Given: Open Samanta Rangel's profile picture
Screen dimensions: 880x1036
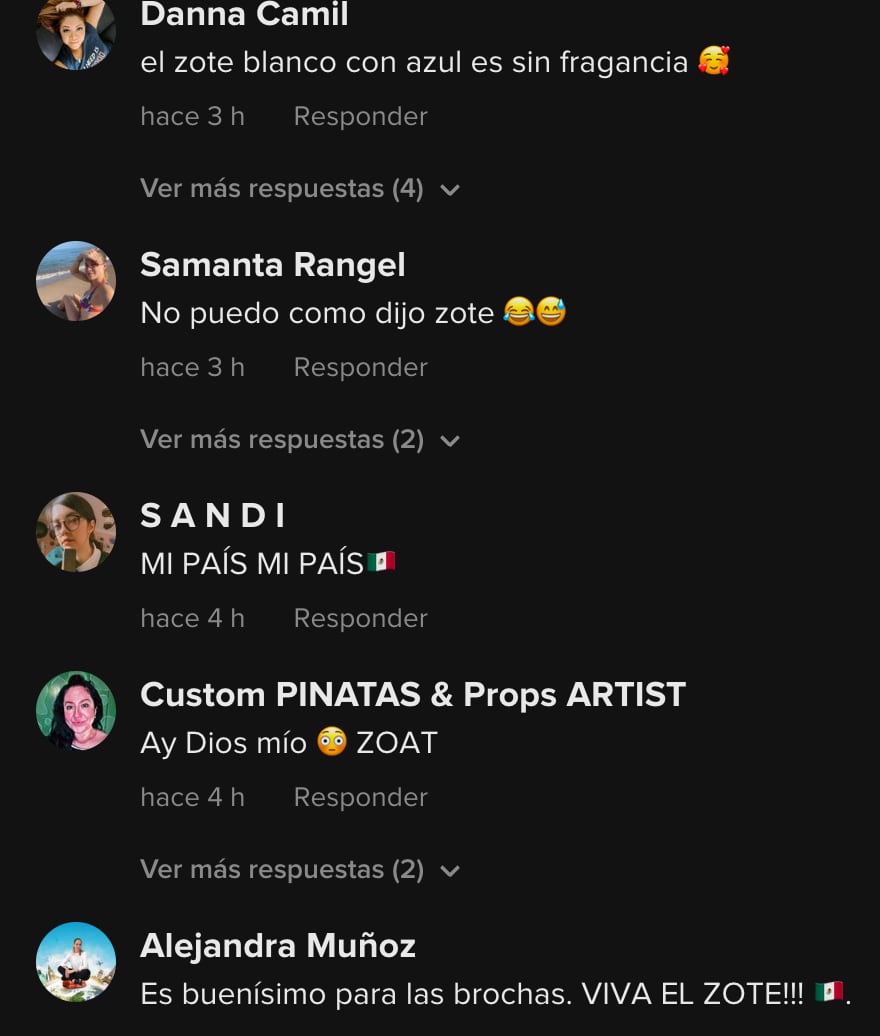Looking at the screenshot, I should coord(76,281).
